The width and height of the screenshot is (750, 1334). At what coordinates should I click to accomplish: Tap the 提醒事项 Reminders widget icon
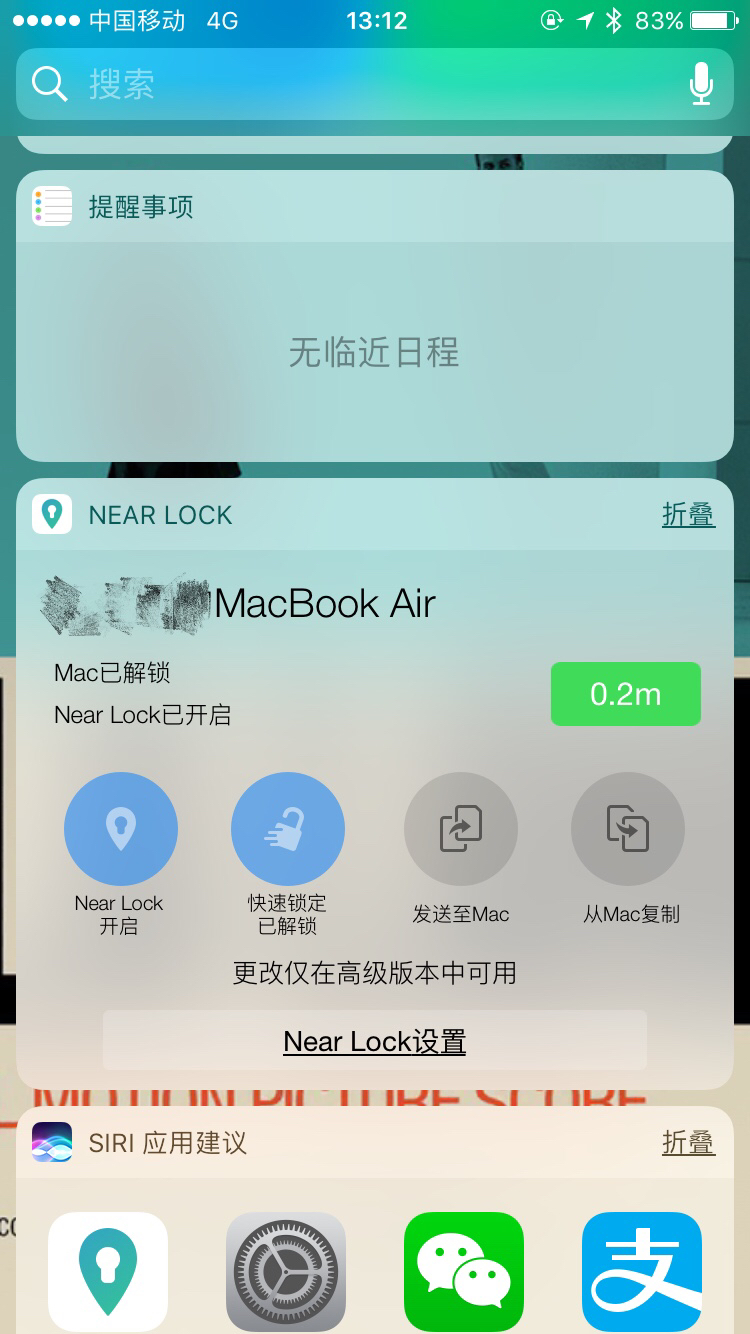click(x=50, y=206)
